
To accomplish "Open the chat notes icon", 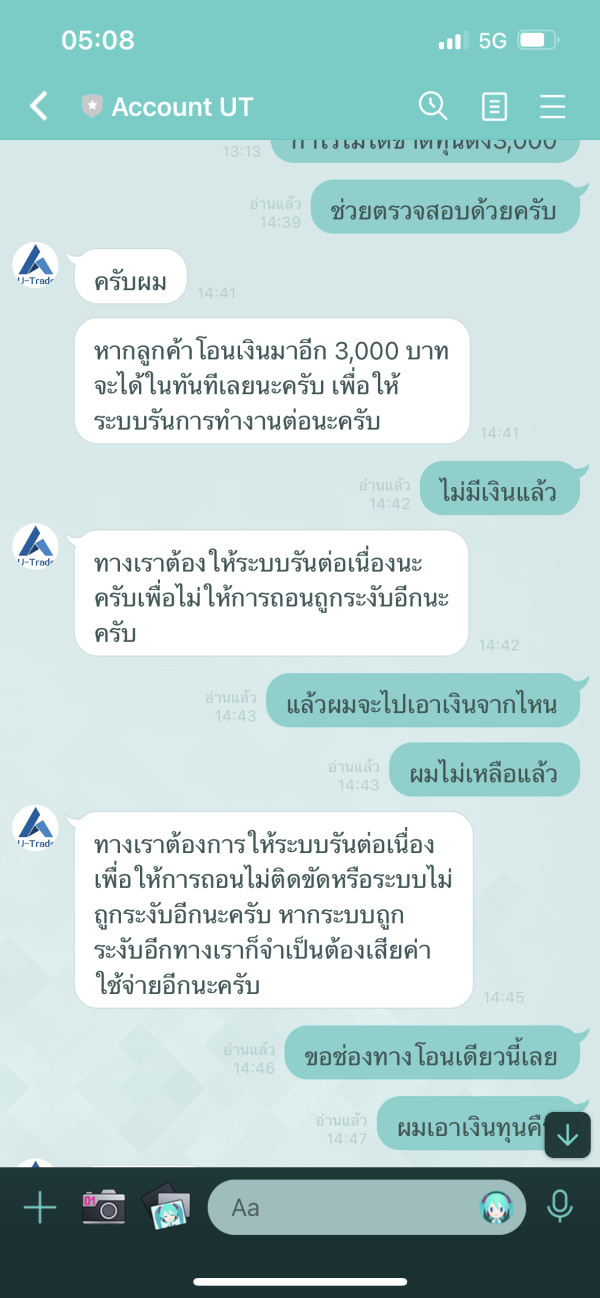I will (494, 106).
